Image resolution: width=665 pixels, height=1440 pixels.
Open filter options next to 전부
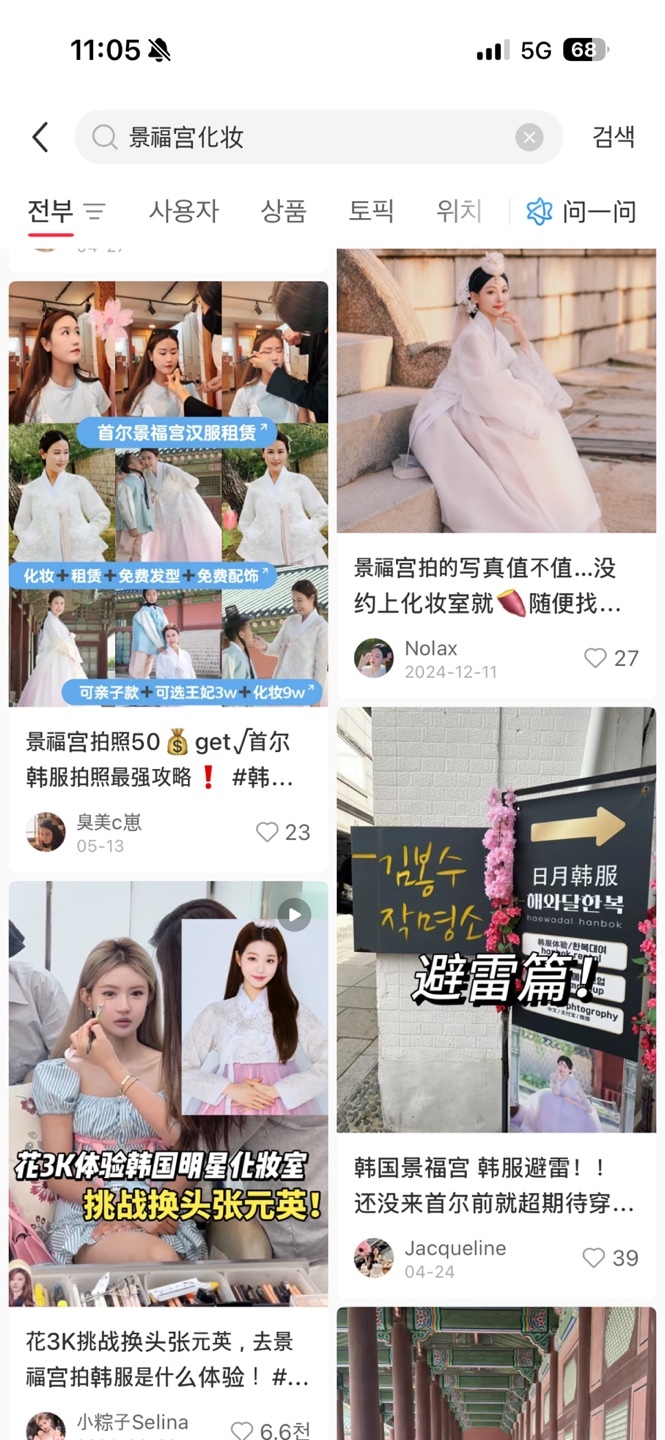[95, 211]
